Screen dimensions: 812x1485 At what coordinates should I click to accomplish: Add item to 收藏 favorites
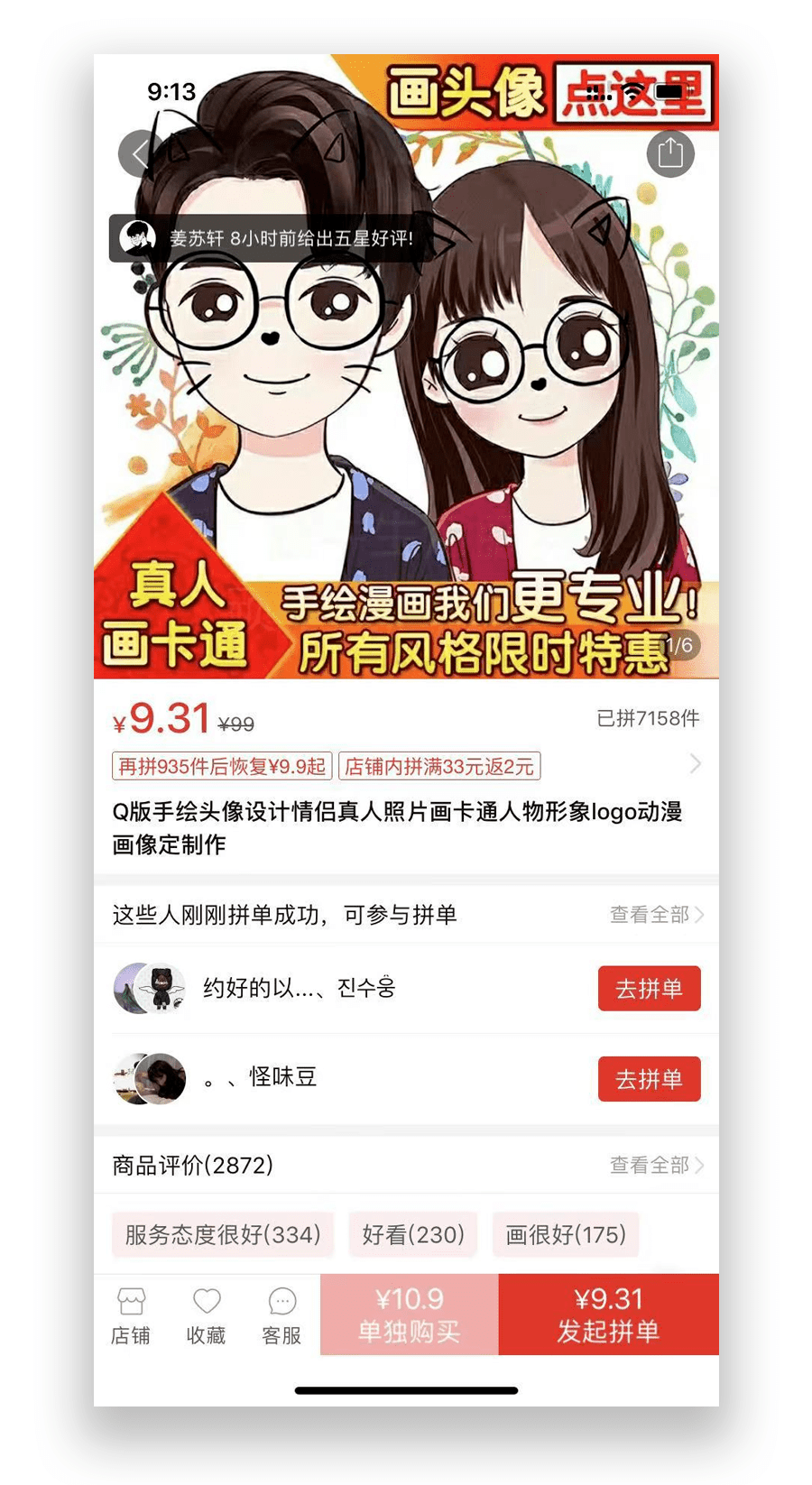point(207,1315)
